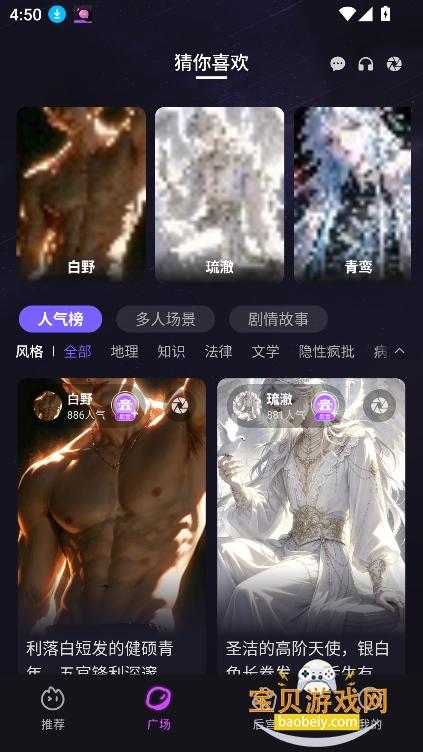Select the 人气榜 chip
Viewport: 423px width, 752px height.
coord(60,319)
